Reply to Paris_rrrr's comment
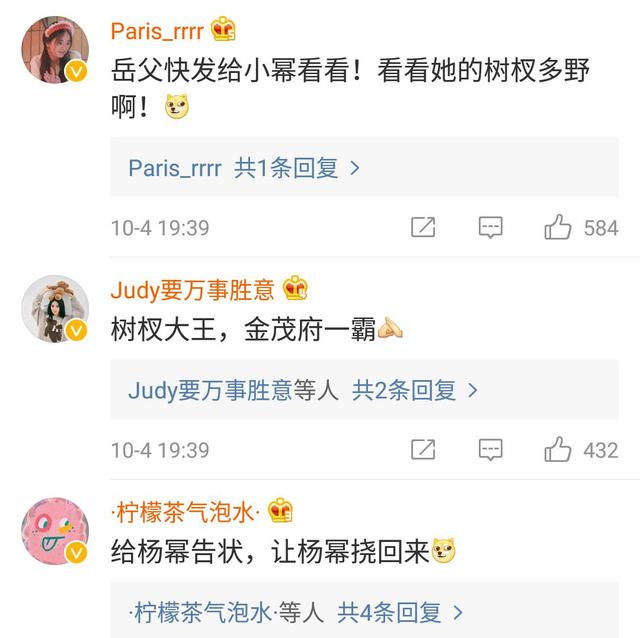 pos(490,227)
